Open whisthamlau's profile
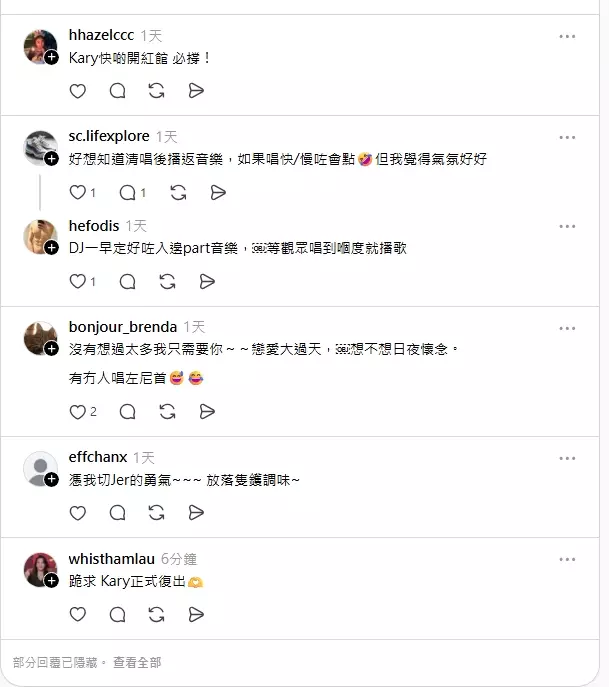609x687 pixels. 112,559
